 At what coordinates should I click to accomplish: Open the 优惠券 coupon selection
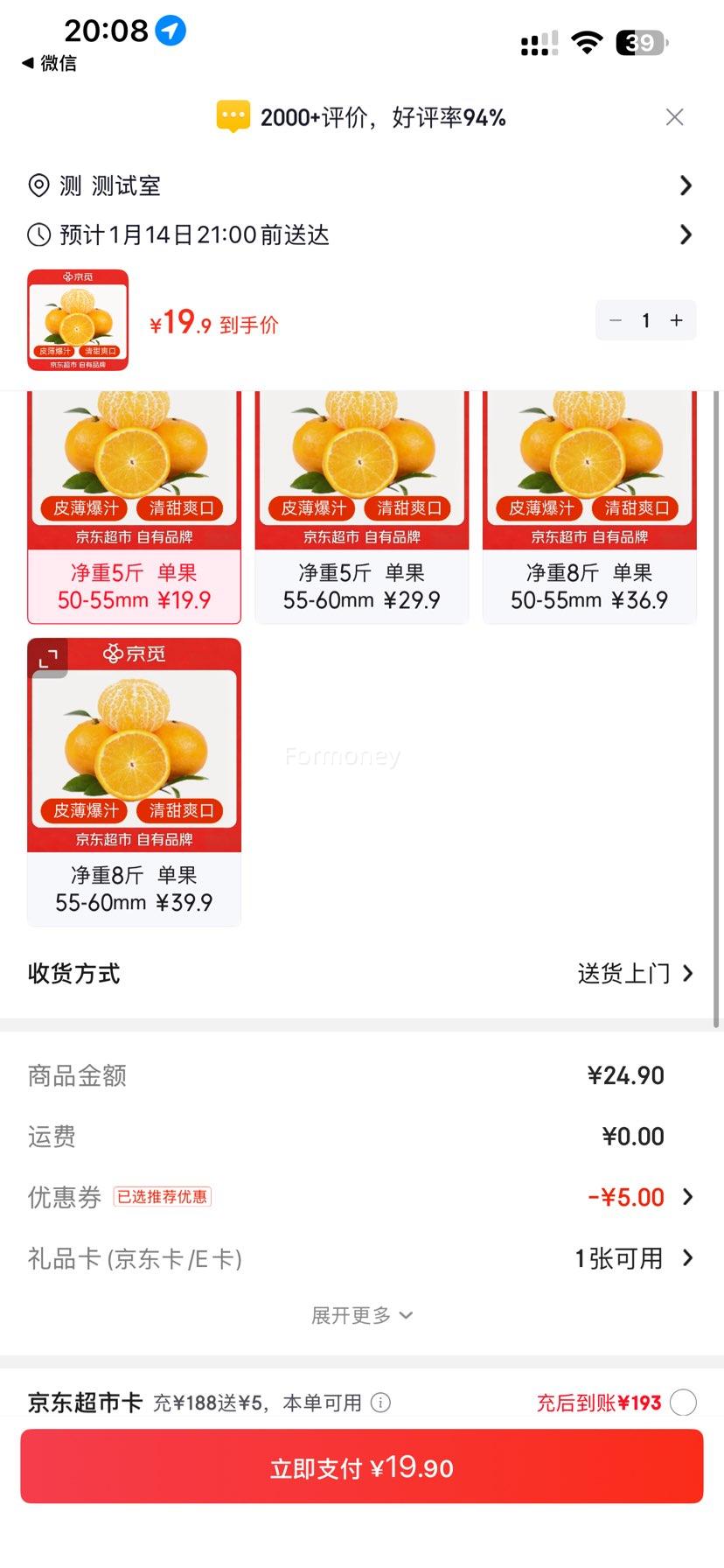point(640,1197)
